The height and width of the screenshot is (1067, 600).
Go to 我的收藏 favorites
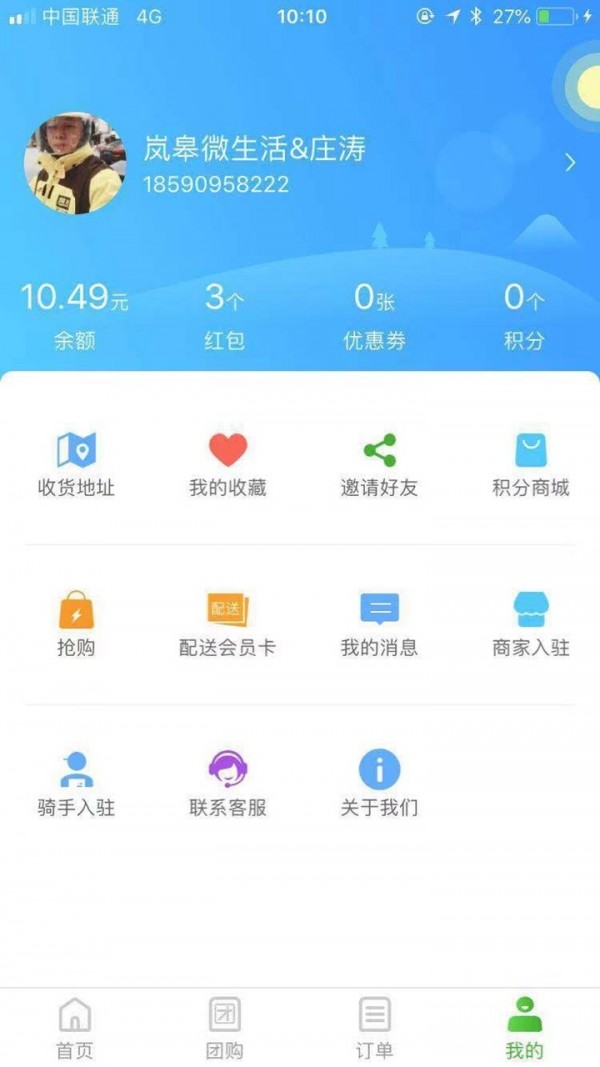pos(228,465)
